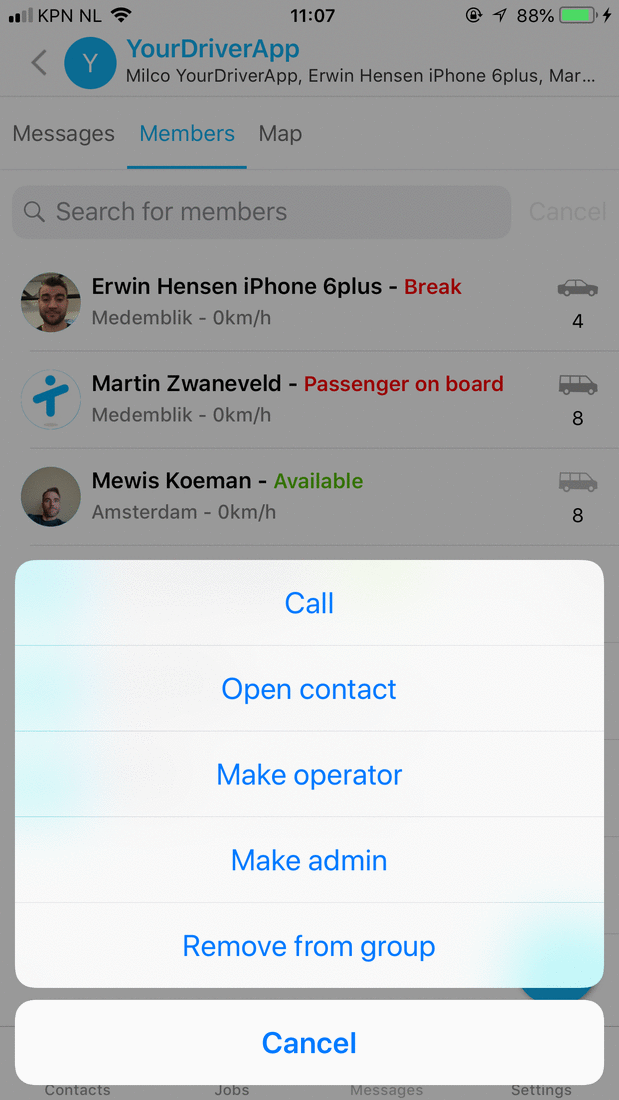Select Make admin option
Viewport: 619px width, 1100px height.
[x=309, y=860]
